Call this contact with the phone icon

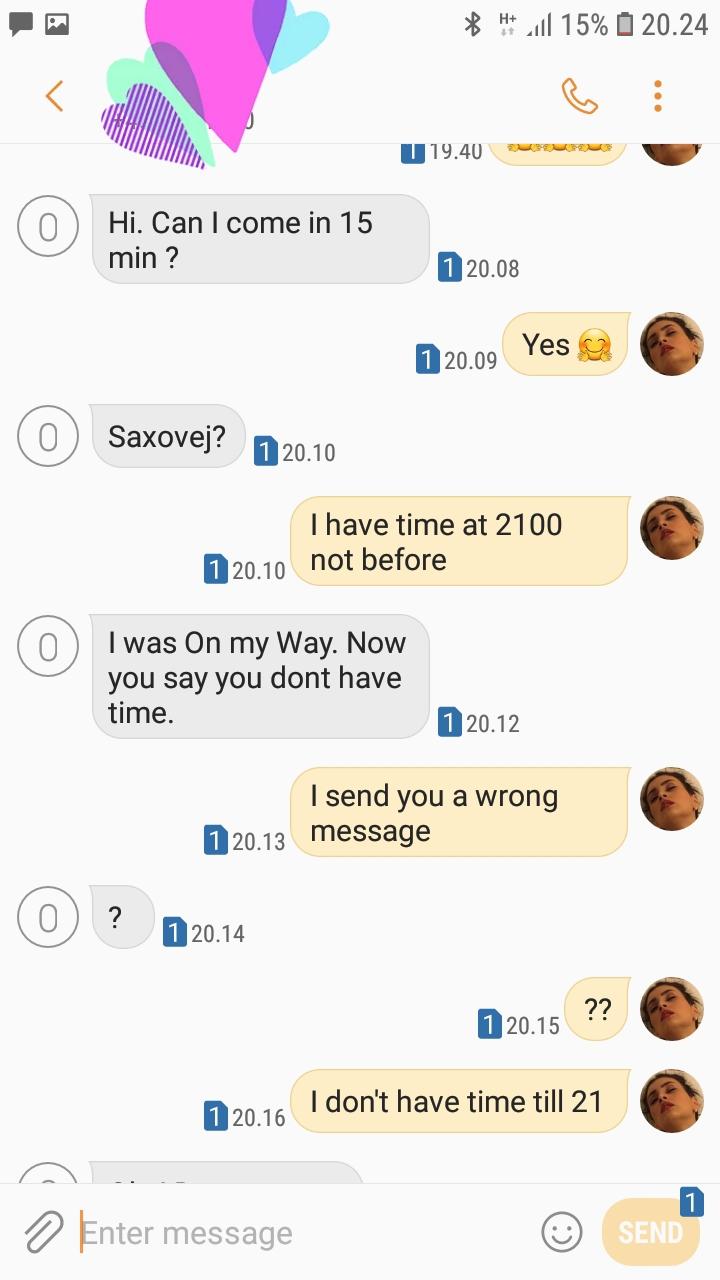[x=579, y=96]
